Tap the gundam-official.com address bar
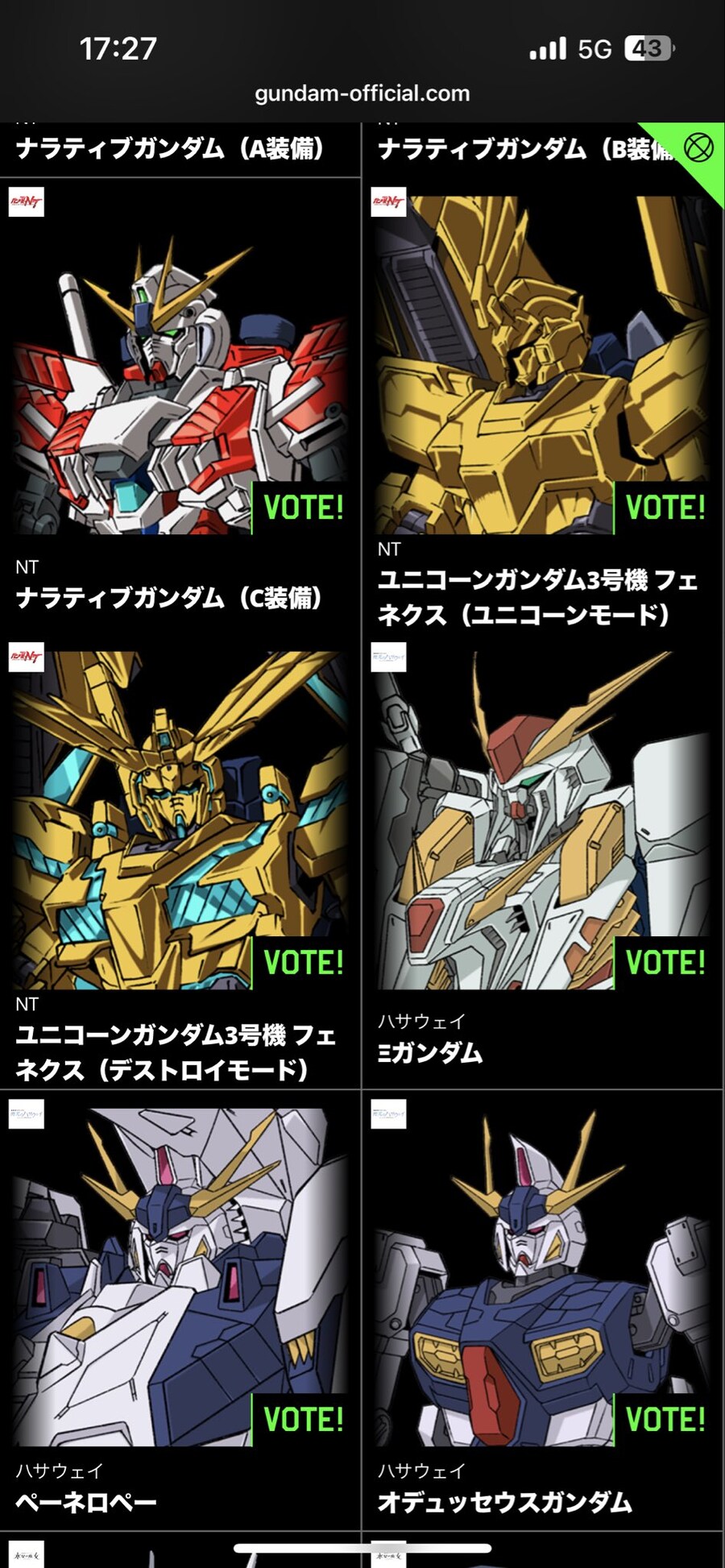725x1568 pixels. pos(362,93)
